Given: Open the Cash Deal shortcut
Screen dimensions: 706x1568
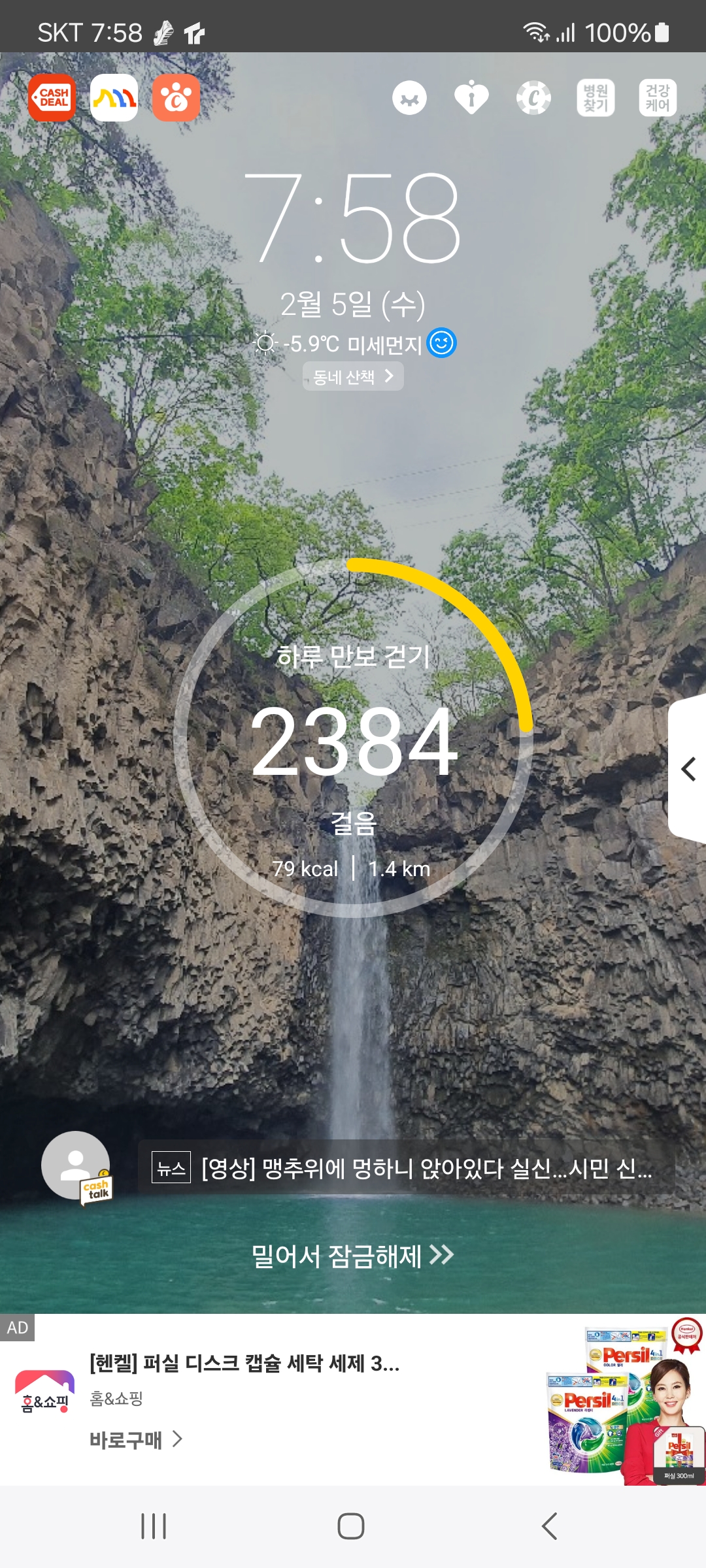Looking at the screenshot, I should (52, 98).
